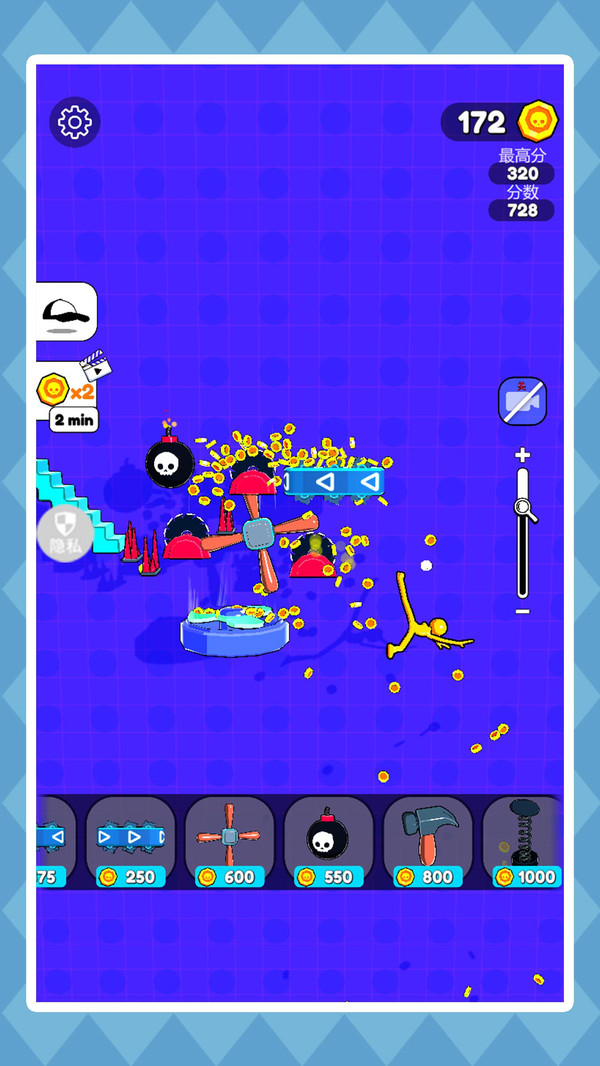The height and width of the screenshot is (1066, 600).
Task: Pick the 600-coin spinning cross blade
Action: 229,840
